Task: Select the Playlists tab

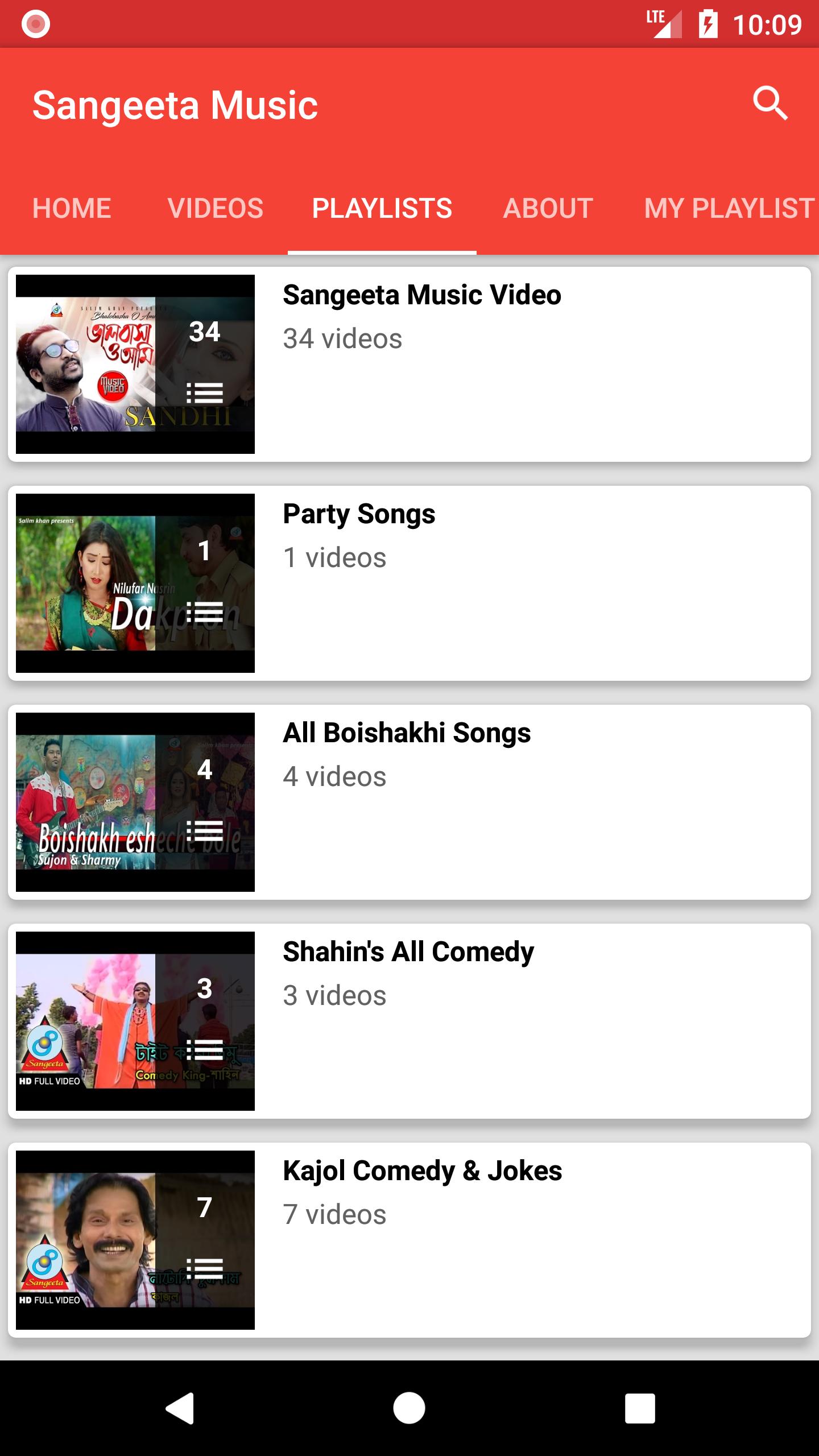Action: 382,208
